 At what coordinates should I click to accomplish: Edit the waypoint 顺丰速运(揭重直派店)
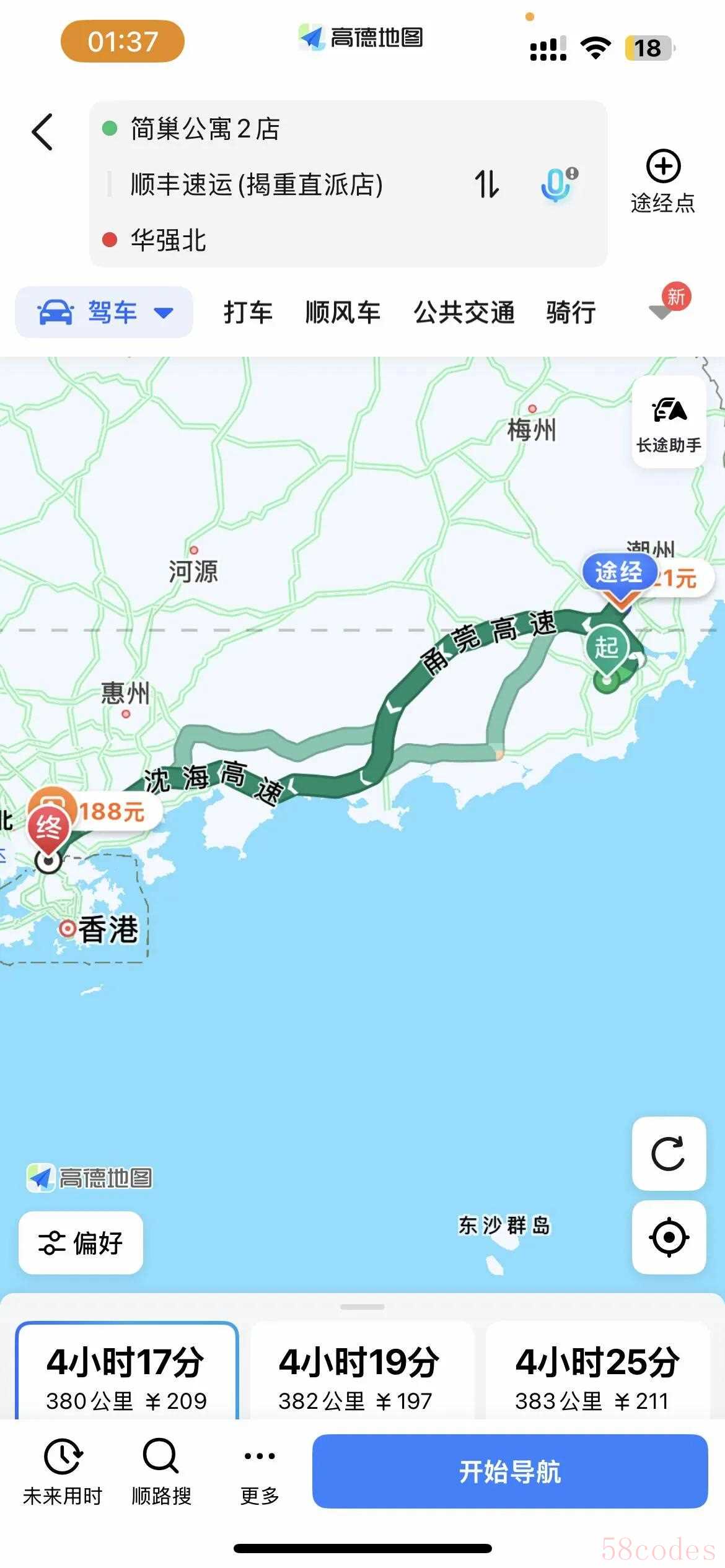257,185
